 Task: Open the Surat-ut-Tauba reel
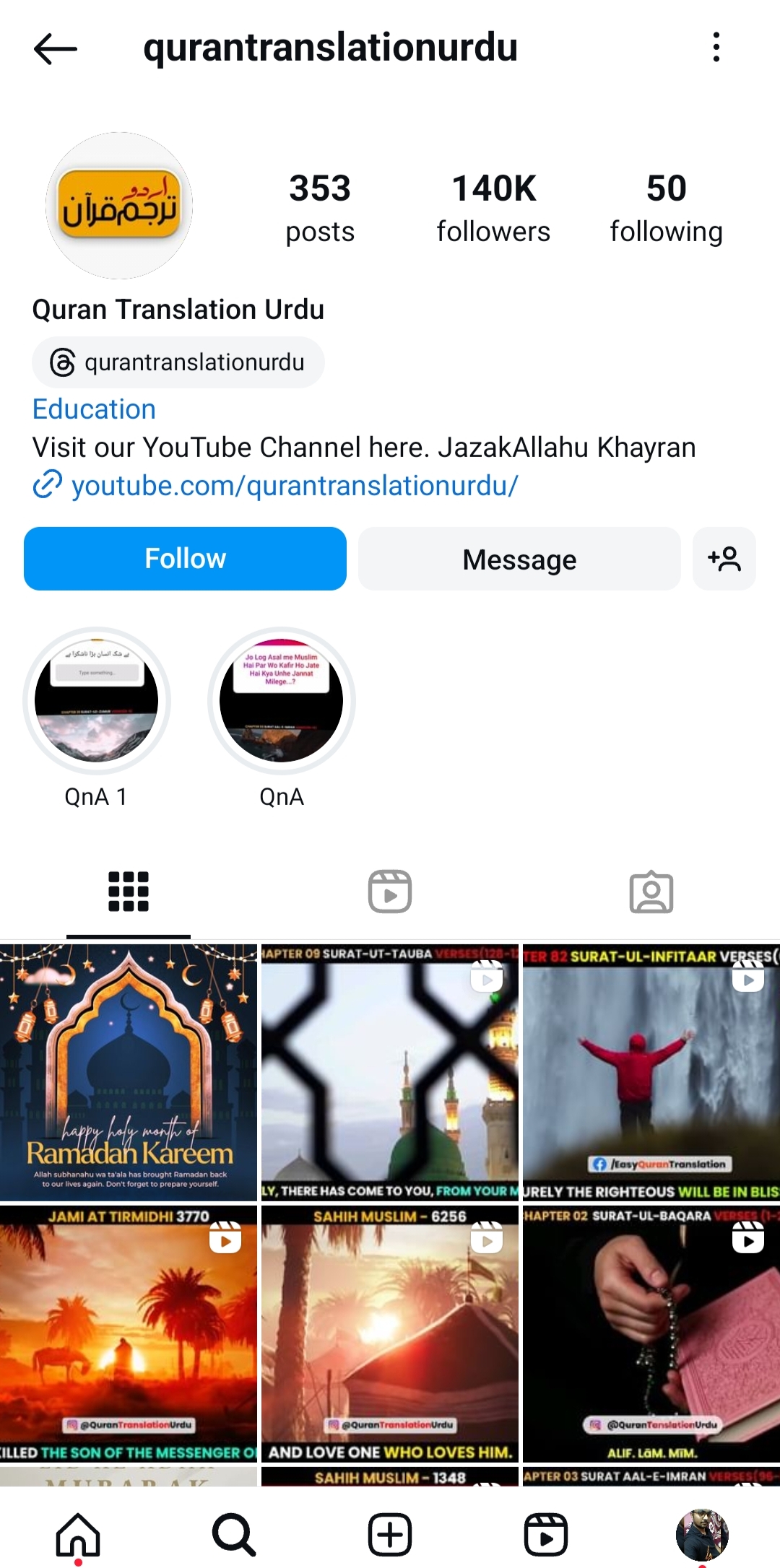pos(390,1072)
